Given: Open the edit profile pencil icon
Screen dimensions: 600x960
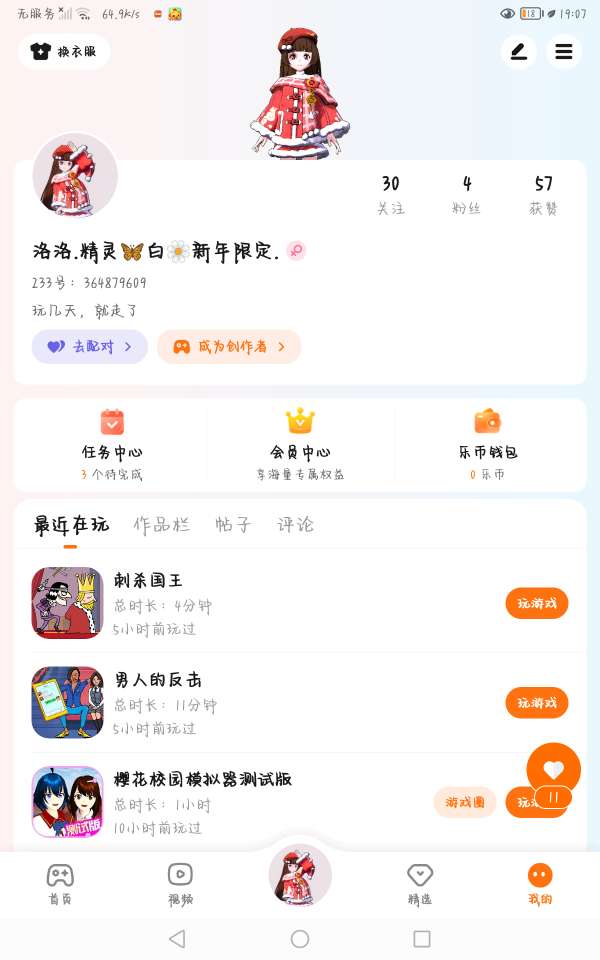Looking at the screenshot, I should [518, 52].
